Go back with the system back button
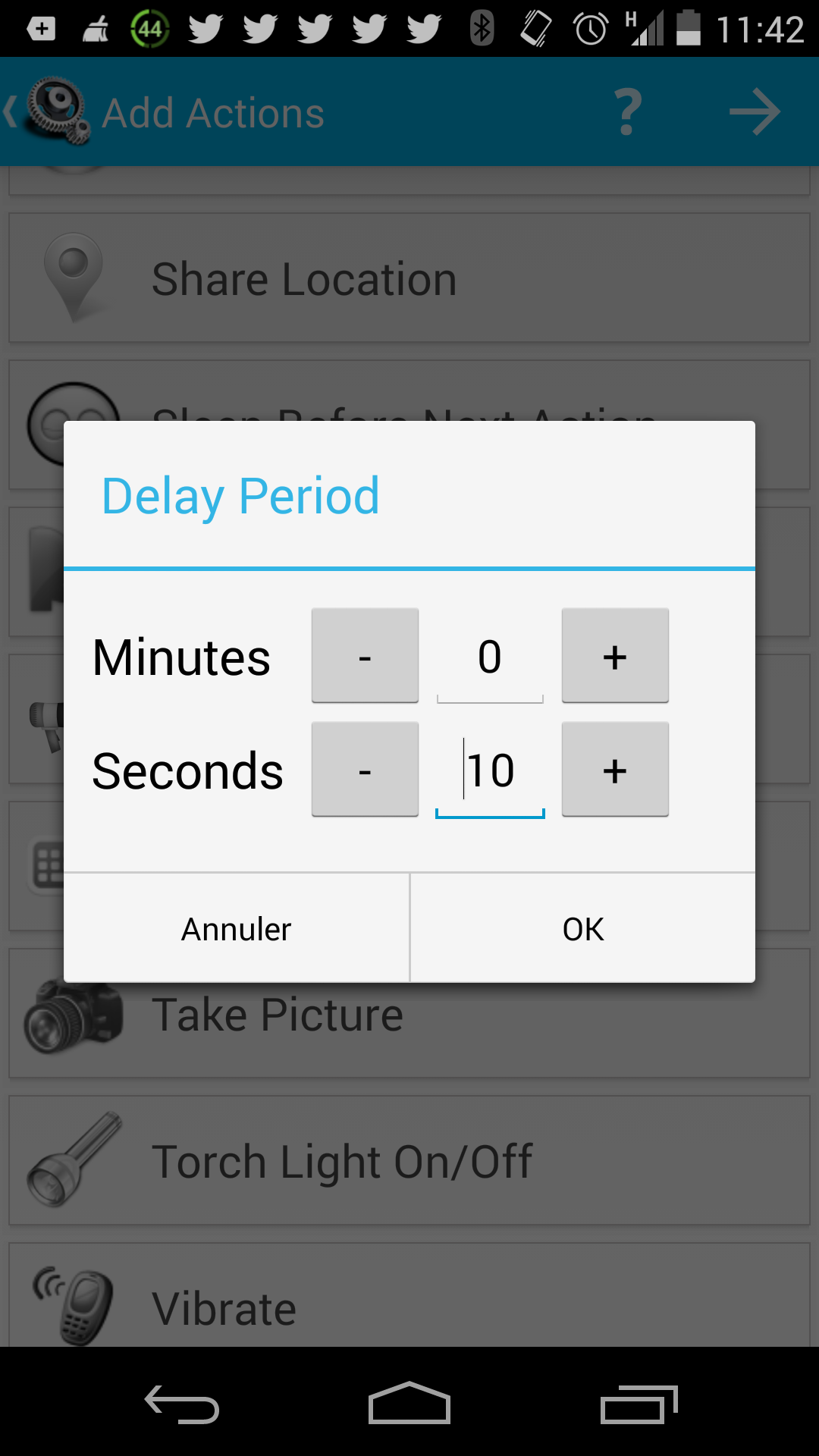 coord(182,1404)
